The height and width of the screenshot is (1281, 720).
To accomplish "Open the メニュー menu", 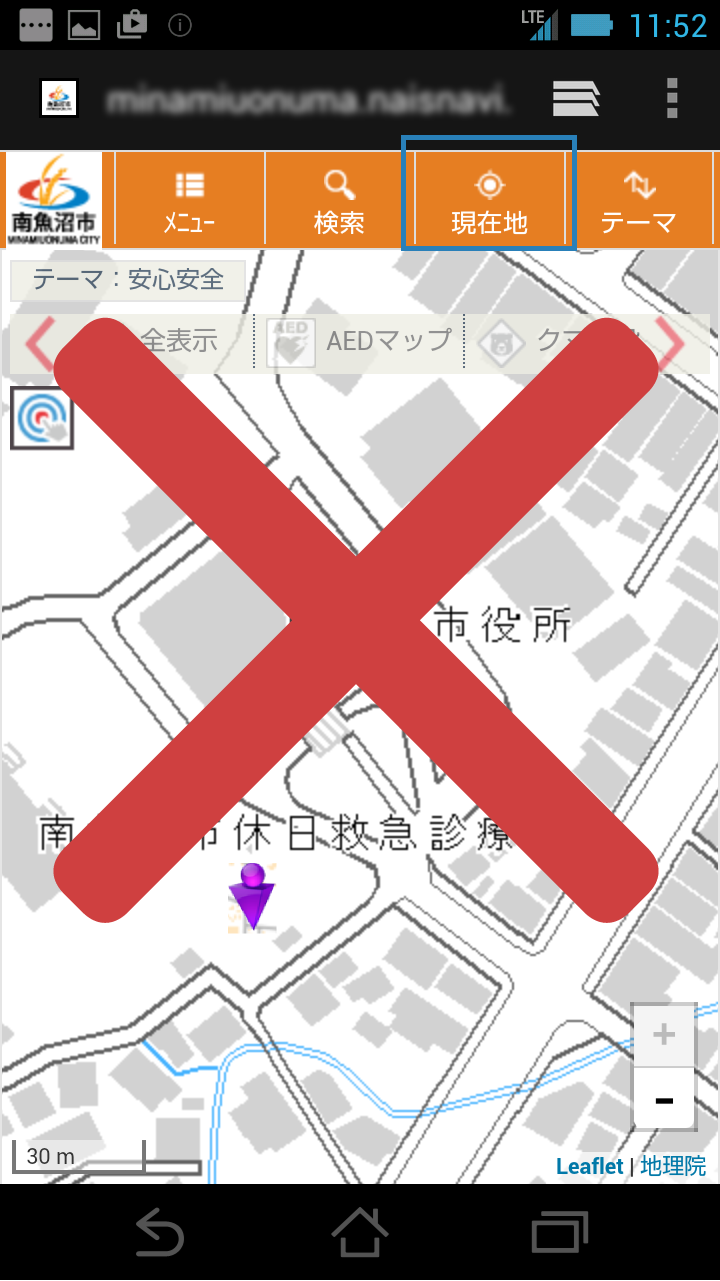I will (189, 200).
